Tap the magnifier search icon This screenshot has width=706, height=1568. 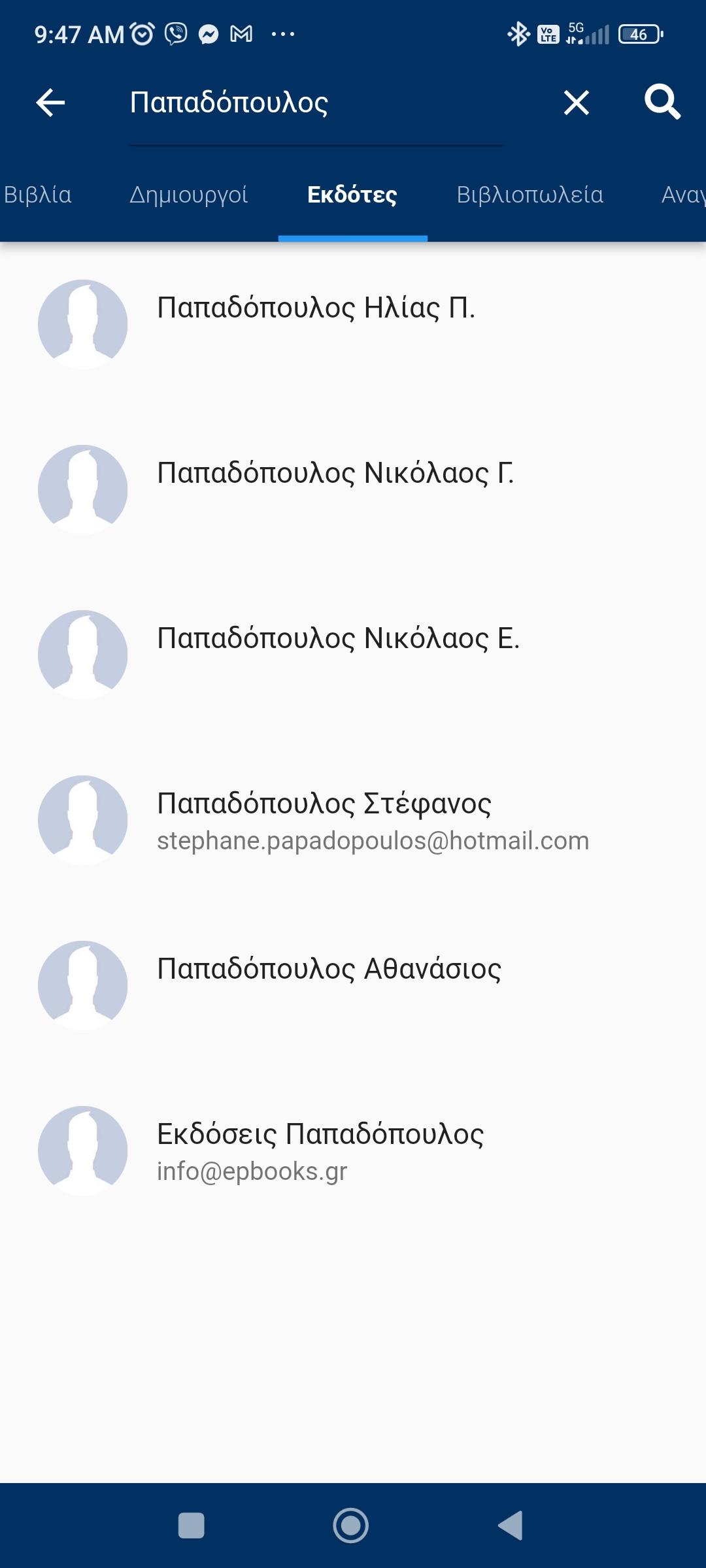tap(662, 103)
